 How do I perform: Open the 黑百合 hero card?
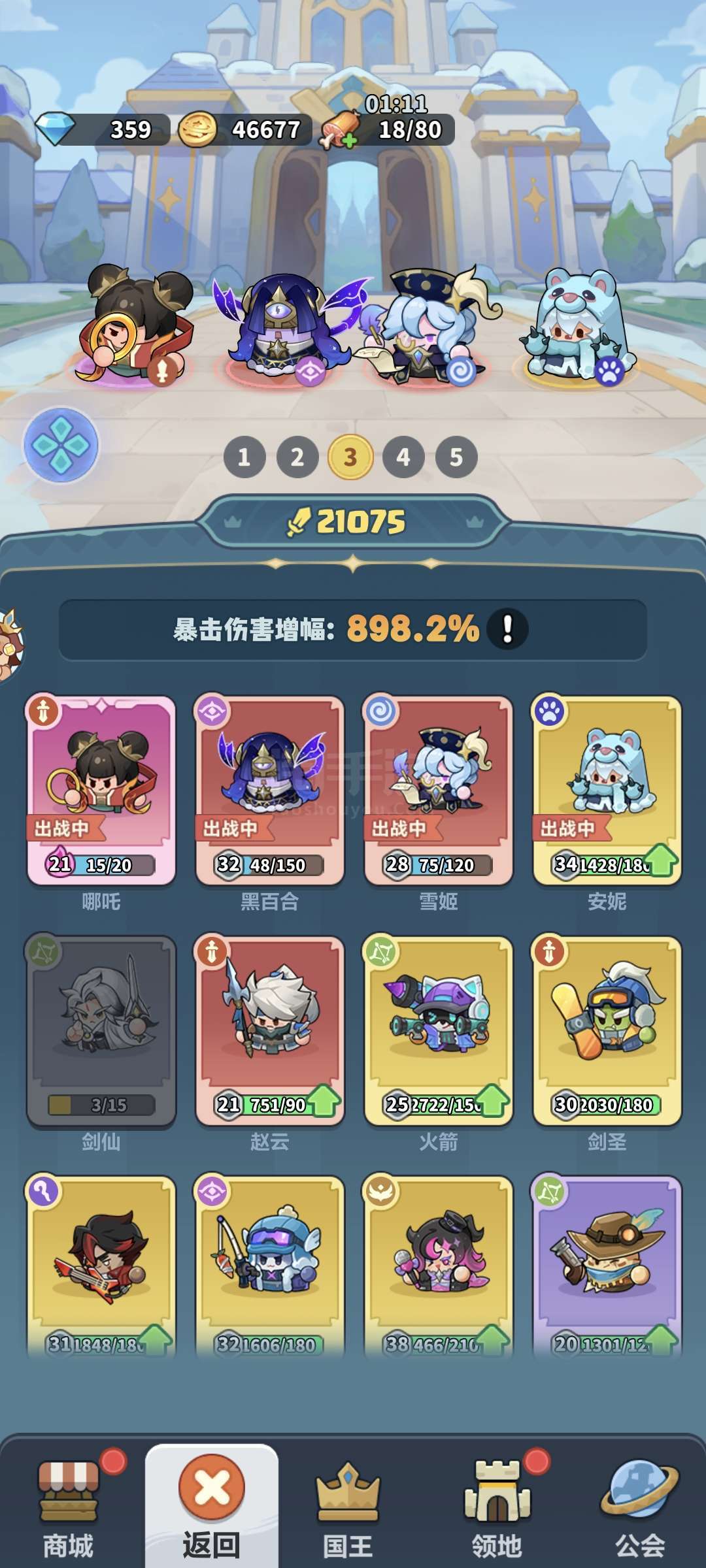point(270,791)
